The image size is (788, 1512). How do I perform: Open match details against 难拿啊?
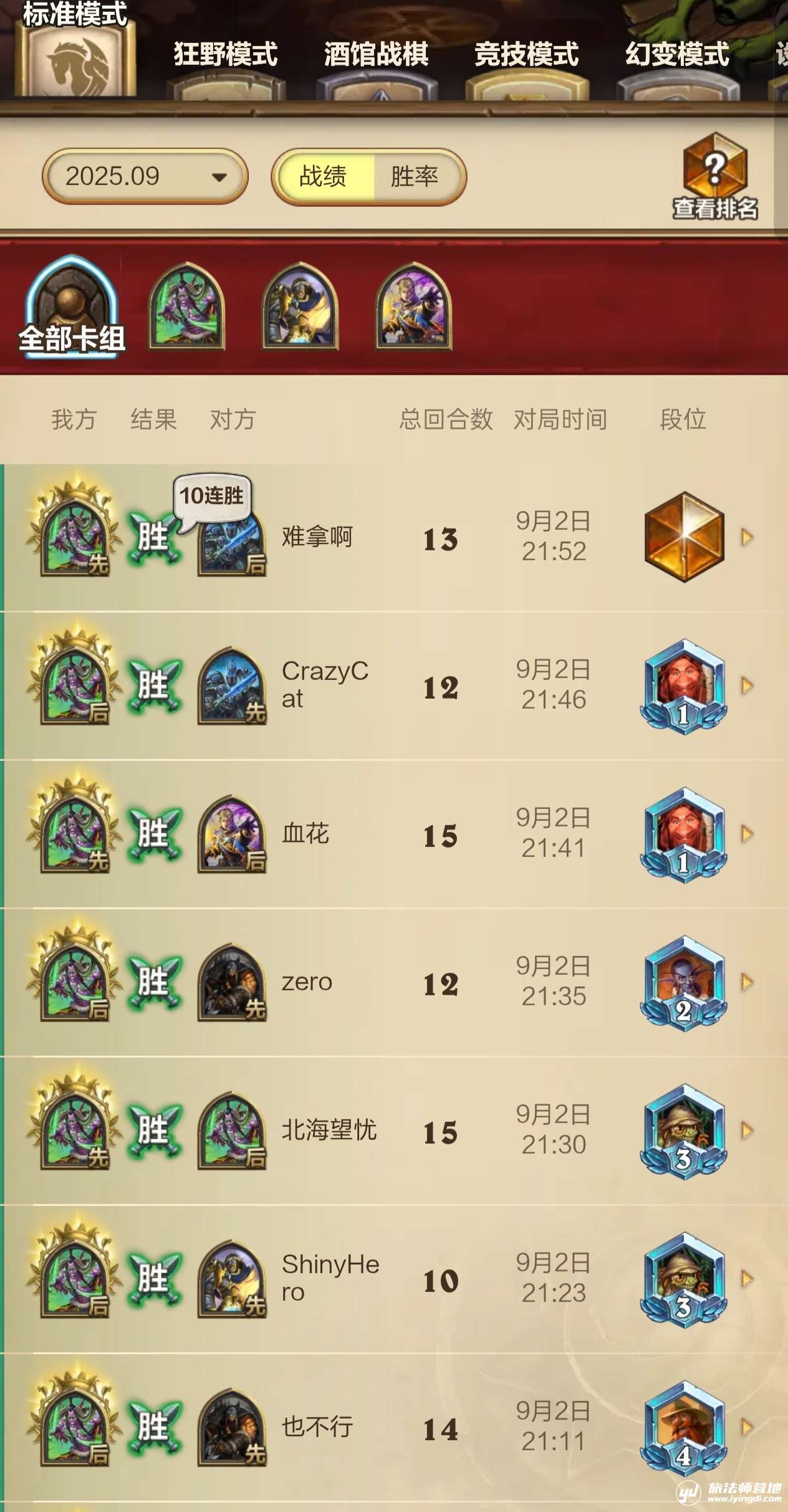[x=746, y=537]
